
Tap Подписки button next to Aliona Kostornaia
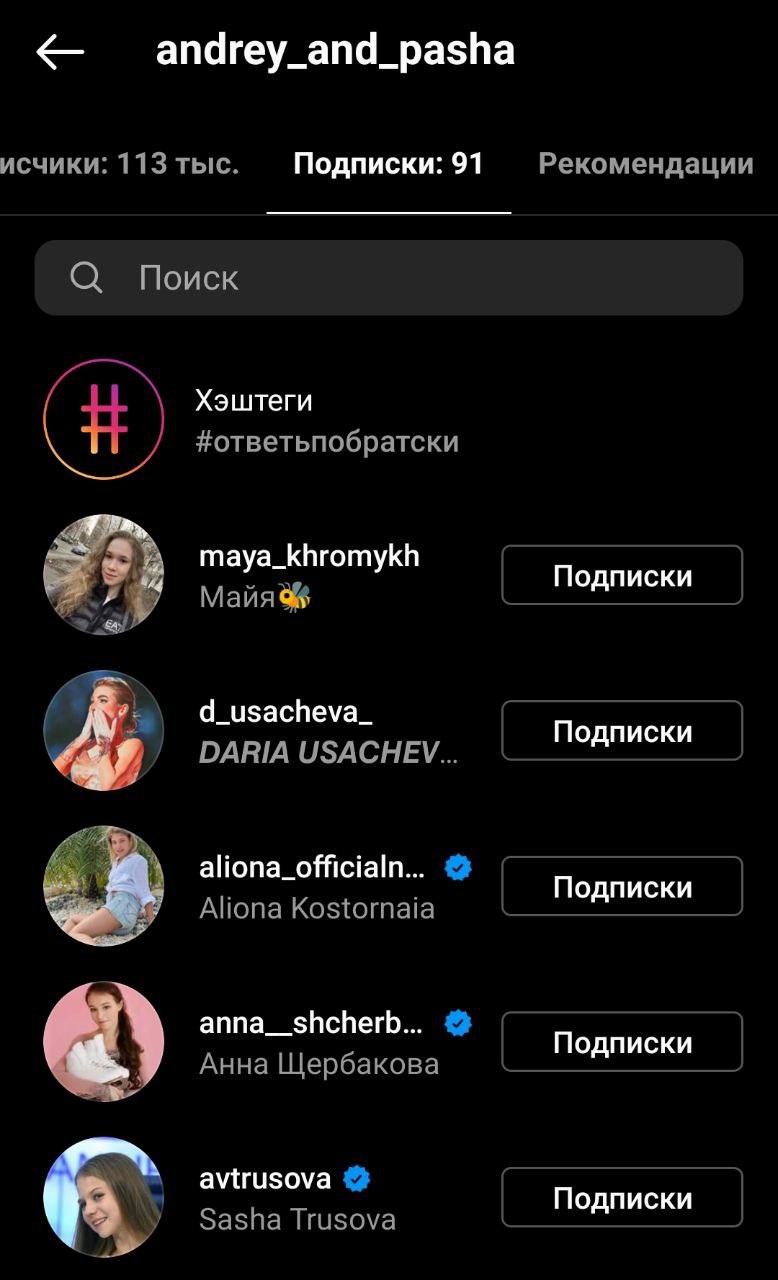click(622, 886)
